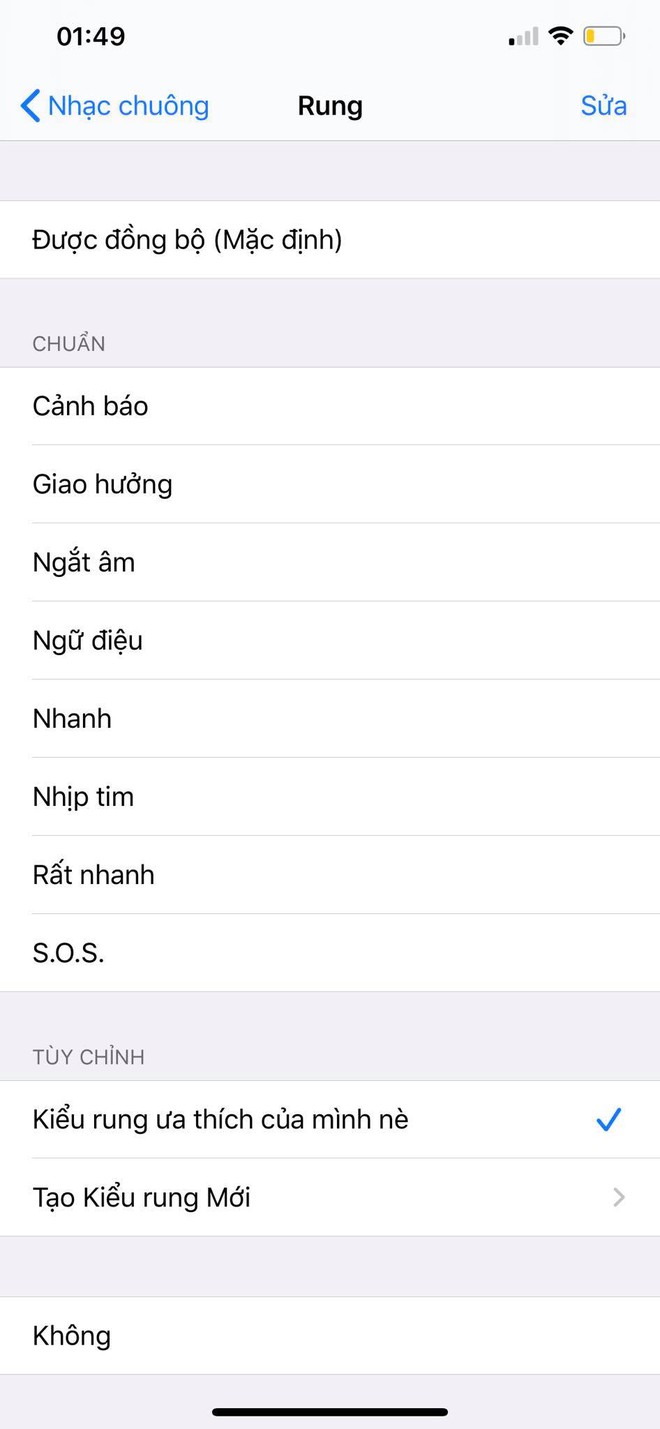
Task: Select the Giao hưởng vibration
Action: pyautogui.click(x=330, y=484)
